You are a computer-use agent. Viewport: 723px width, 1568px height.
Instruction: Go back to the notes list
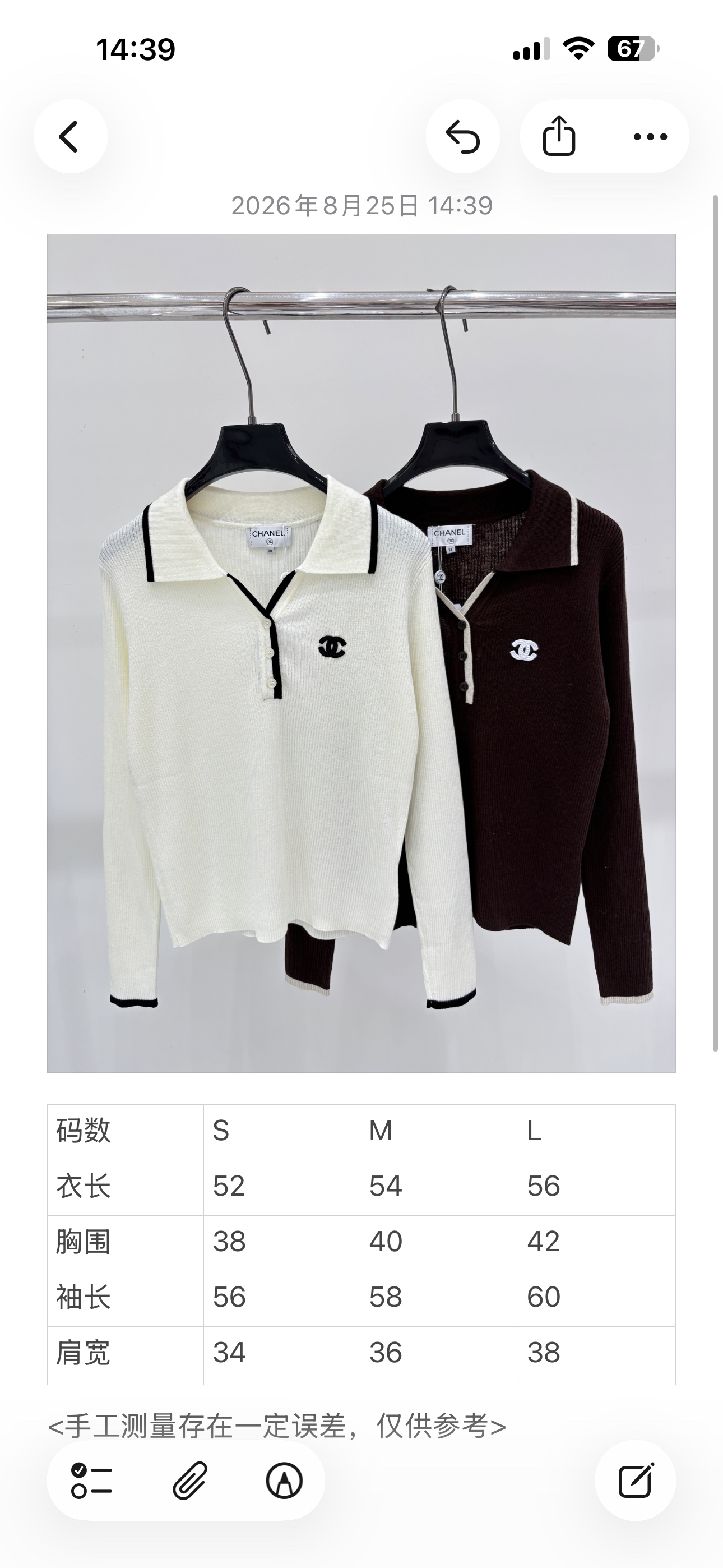(x=71, y=136)
